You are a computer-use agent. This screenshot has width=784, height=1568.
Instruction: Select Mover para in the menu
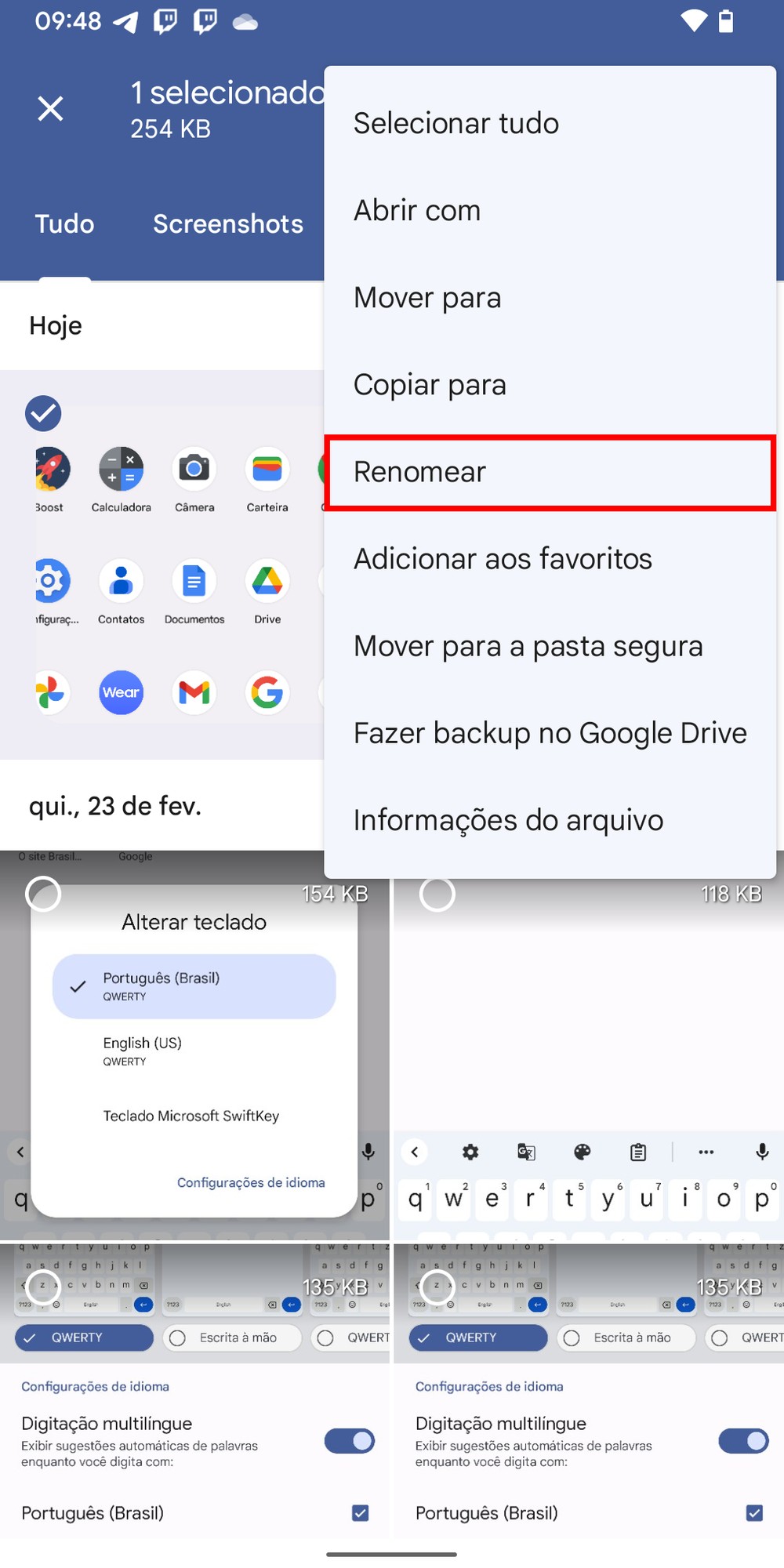pyautogui.click(x=427, y=298)
